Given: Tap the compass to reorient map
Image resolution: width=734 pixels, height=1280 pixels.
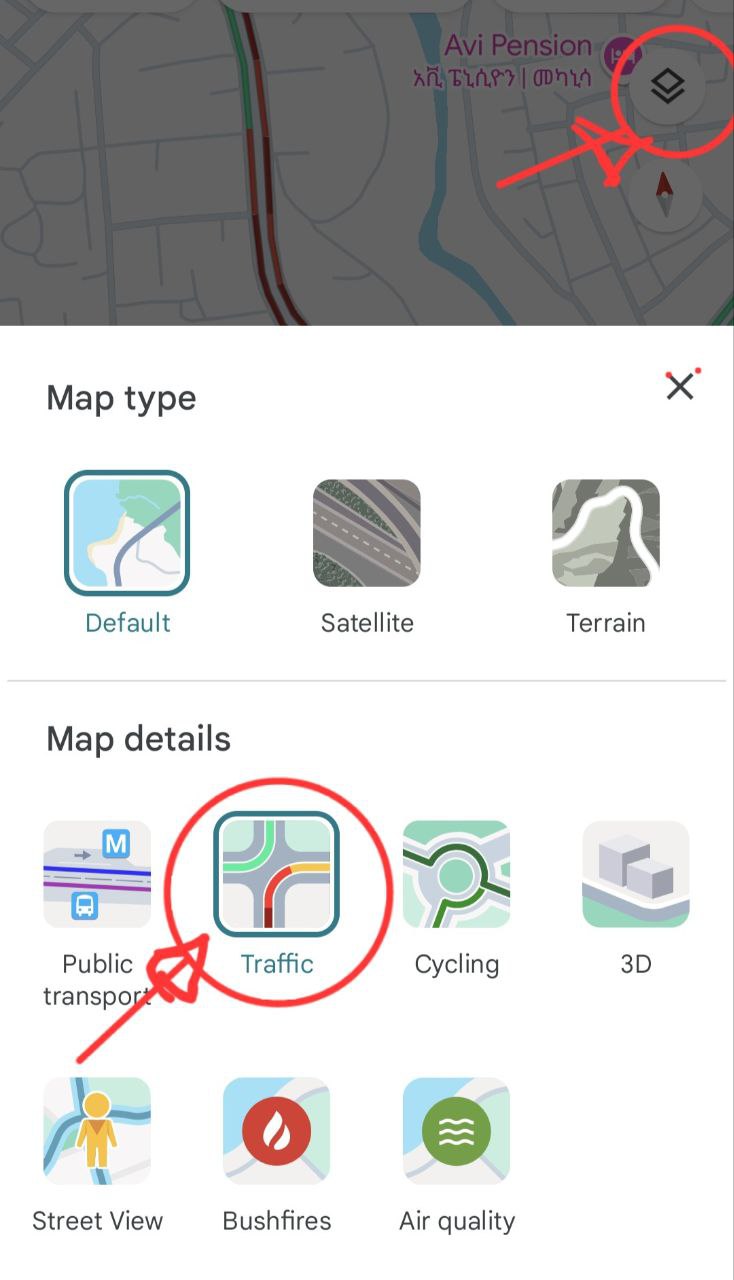Looking at the screenshot, I should click(664, 195).
